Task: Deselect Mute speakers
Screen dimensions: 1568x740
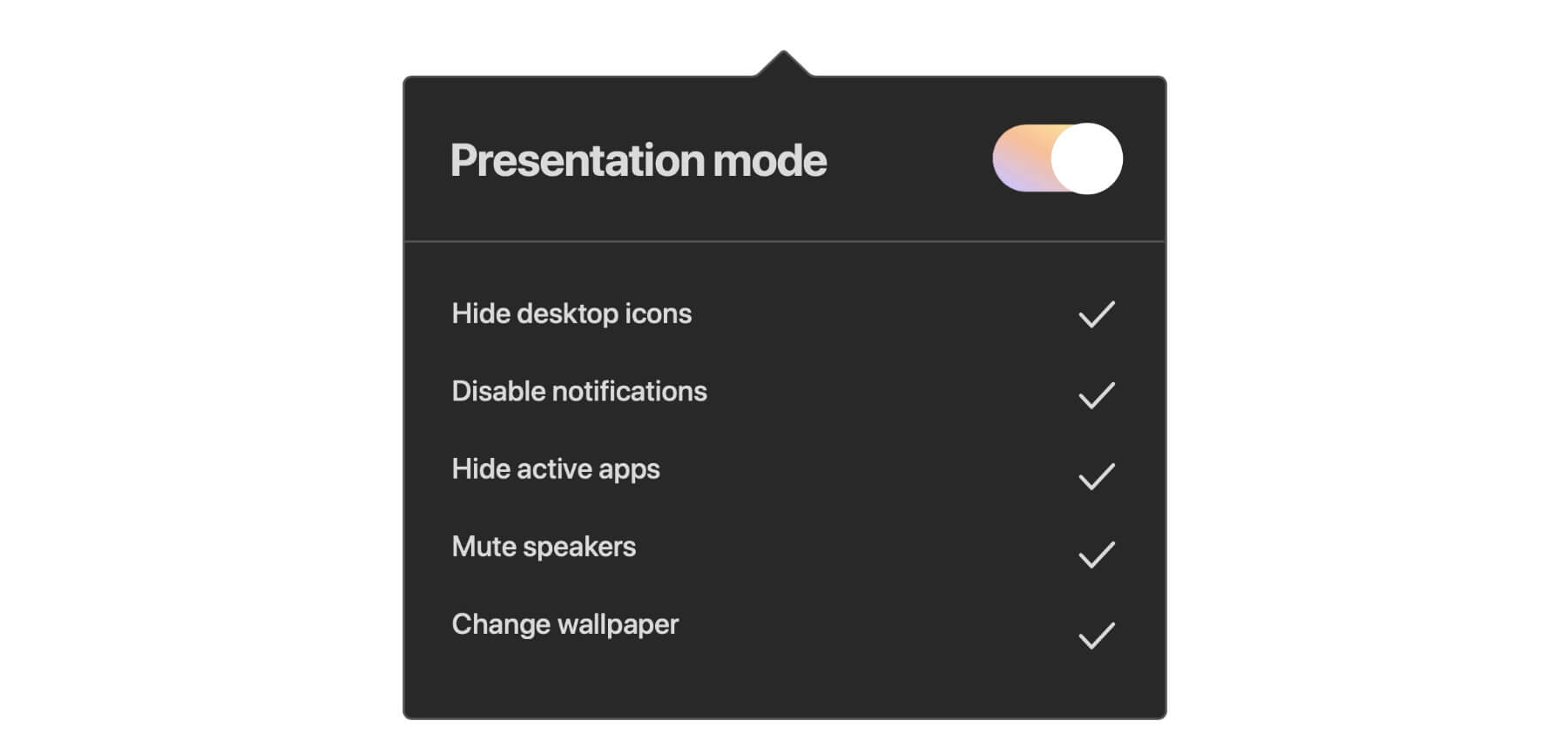Action: [x=1096, y=554]
